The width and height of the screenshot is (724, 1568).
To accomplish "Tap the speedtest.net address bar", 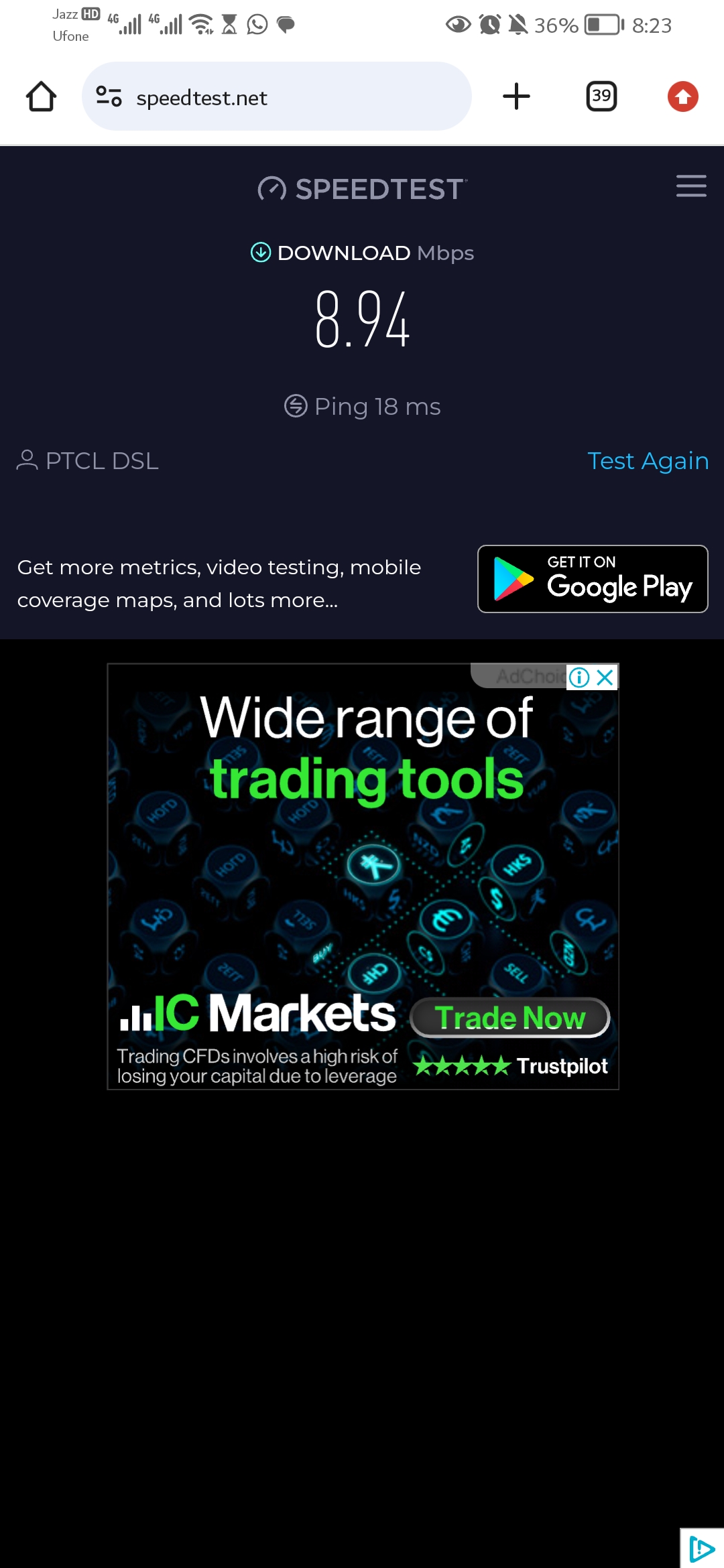I will pyautogui.click(x=276, y=96).
